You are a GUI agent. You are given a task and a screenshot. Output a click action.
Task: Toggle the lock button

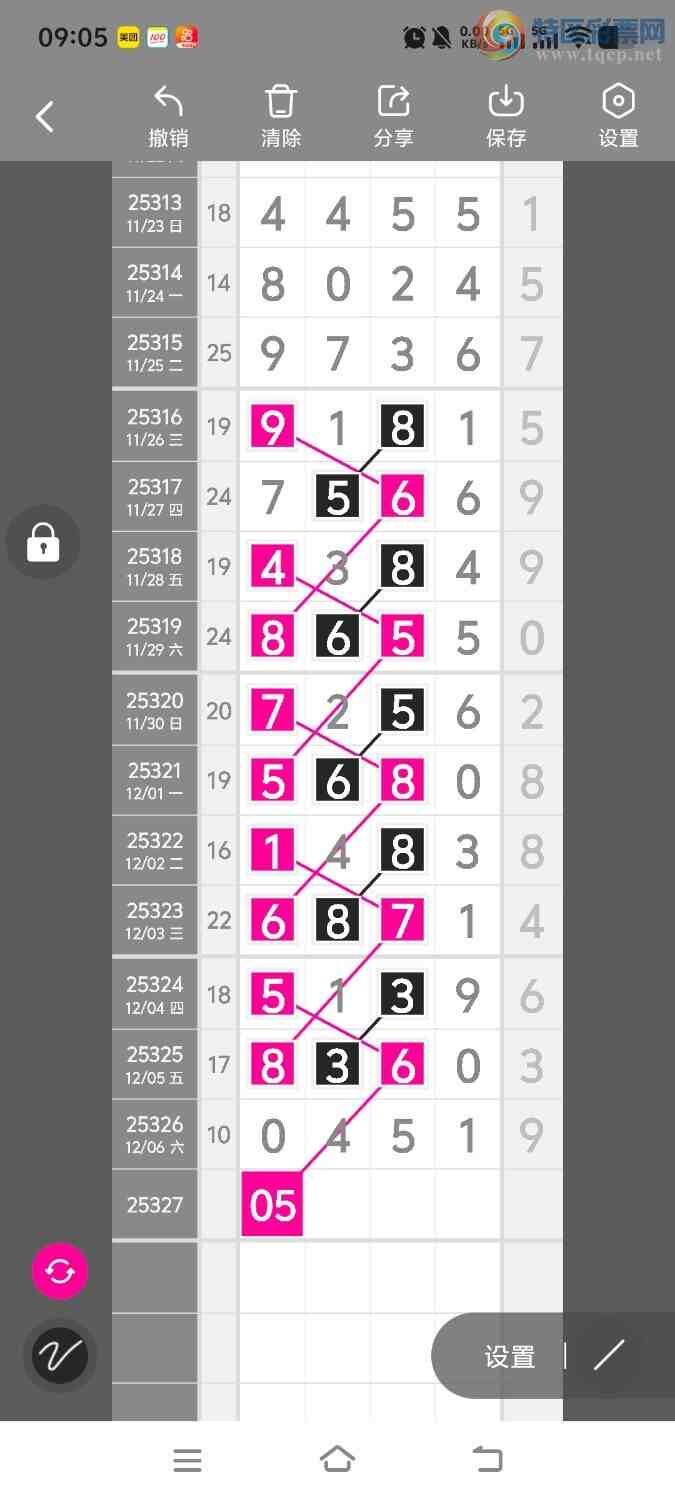[43, 543]
